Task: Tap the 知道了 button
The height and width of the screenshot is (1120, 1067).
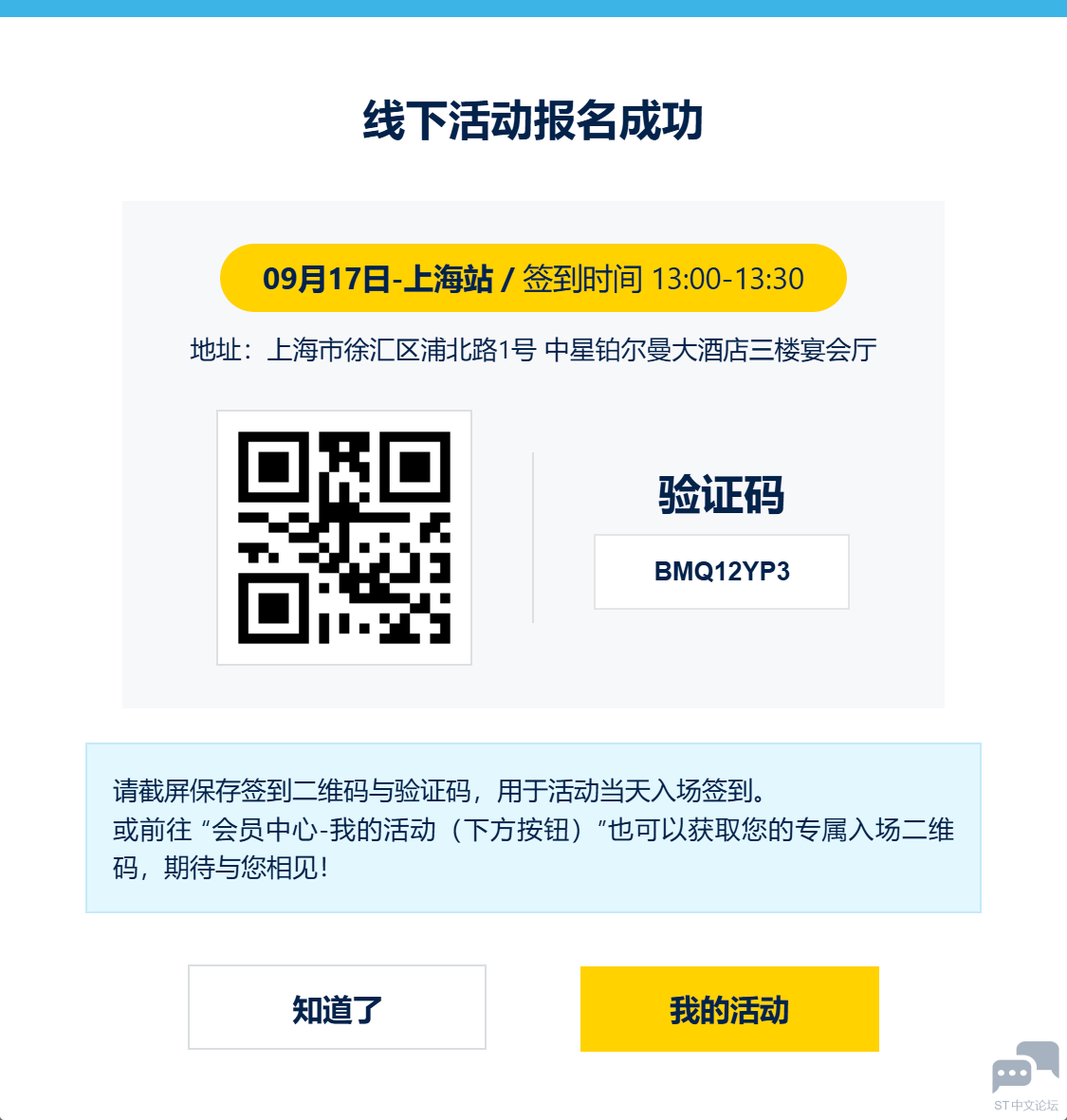Action: [337, 1008]
